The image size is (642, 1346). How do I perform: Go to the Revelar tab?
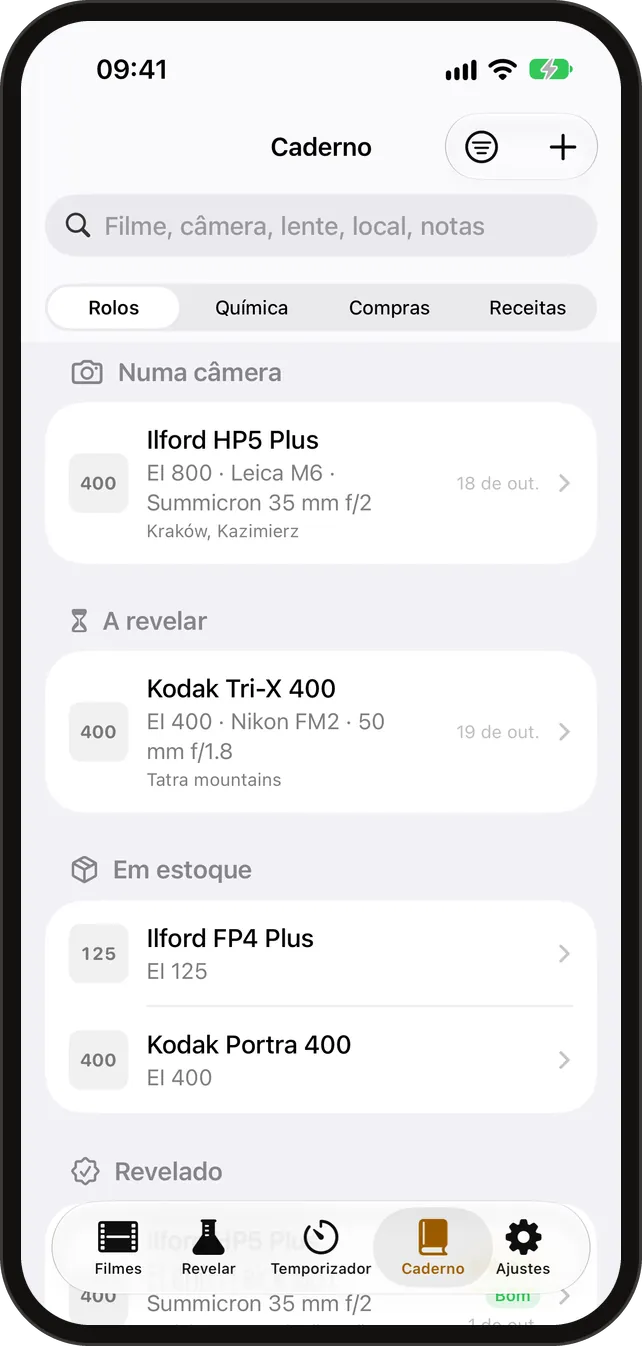tap(209, 1247)
